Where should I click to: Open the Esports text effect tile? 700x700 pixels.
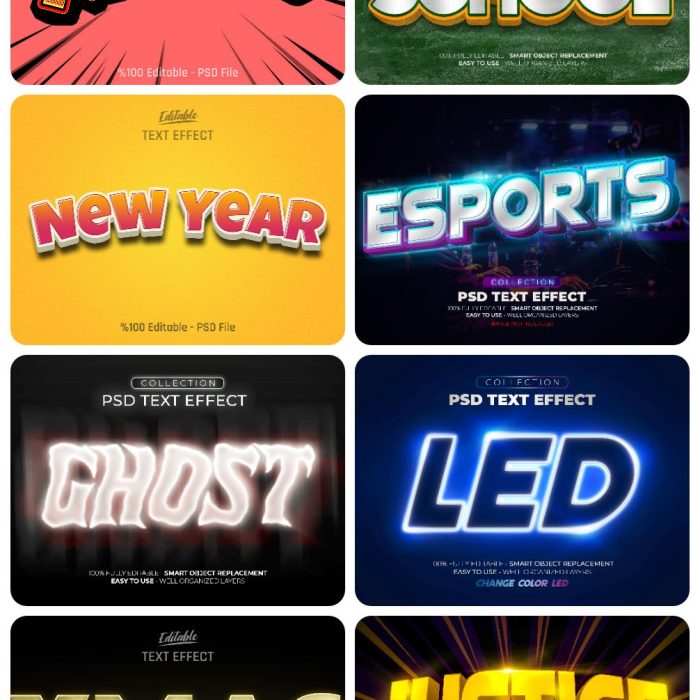(x=522, y=220)
